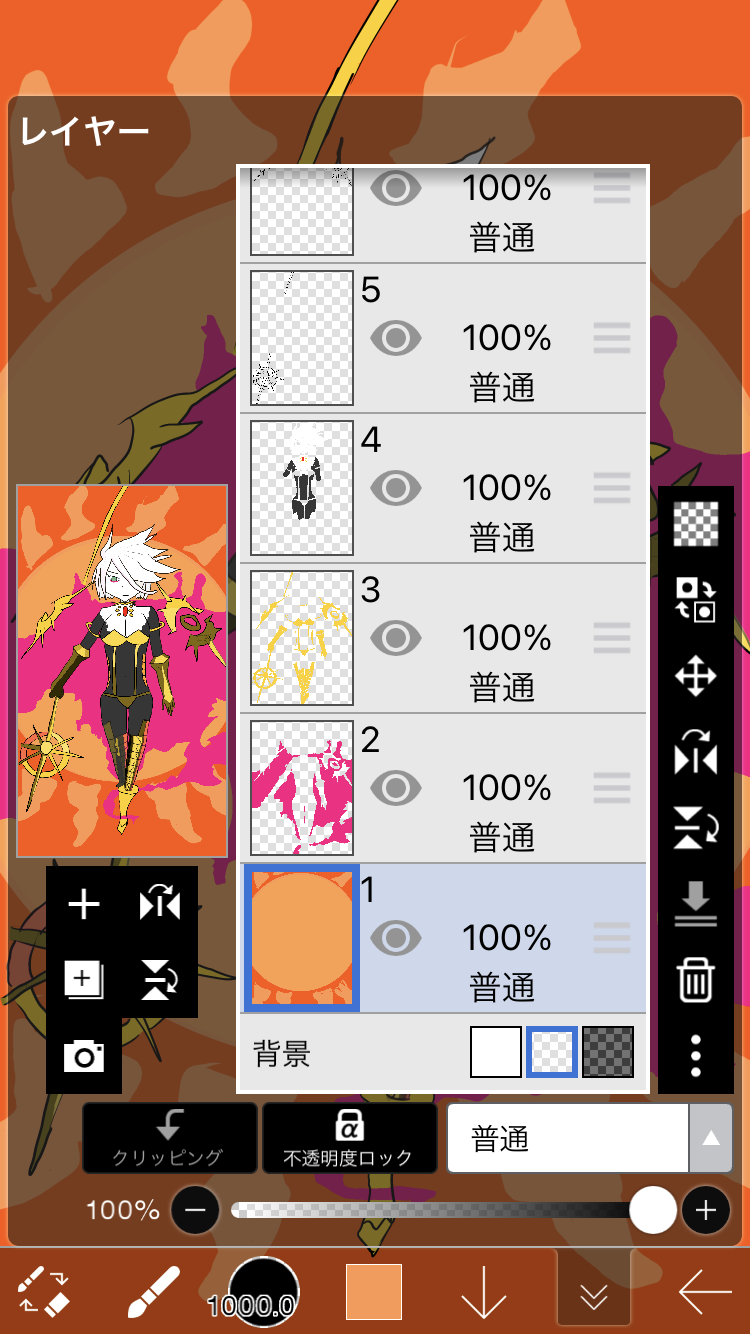Add layer from camera photo
The image size is (750, 1334).
(x=84, y=1056)
